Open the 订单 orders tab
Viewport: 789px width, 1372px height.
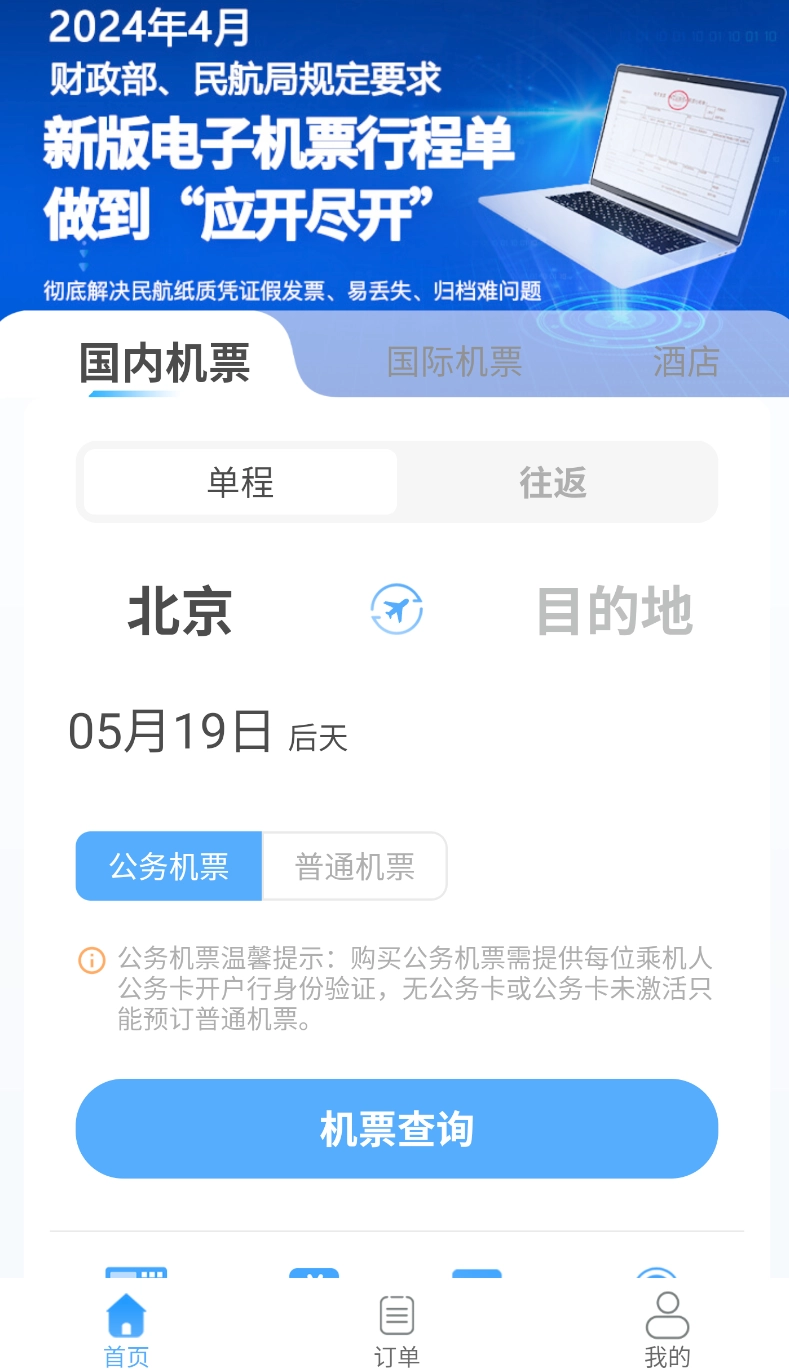click(397, 1328)
